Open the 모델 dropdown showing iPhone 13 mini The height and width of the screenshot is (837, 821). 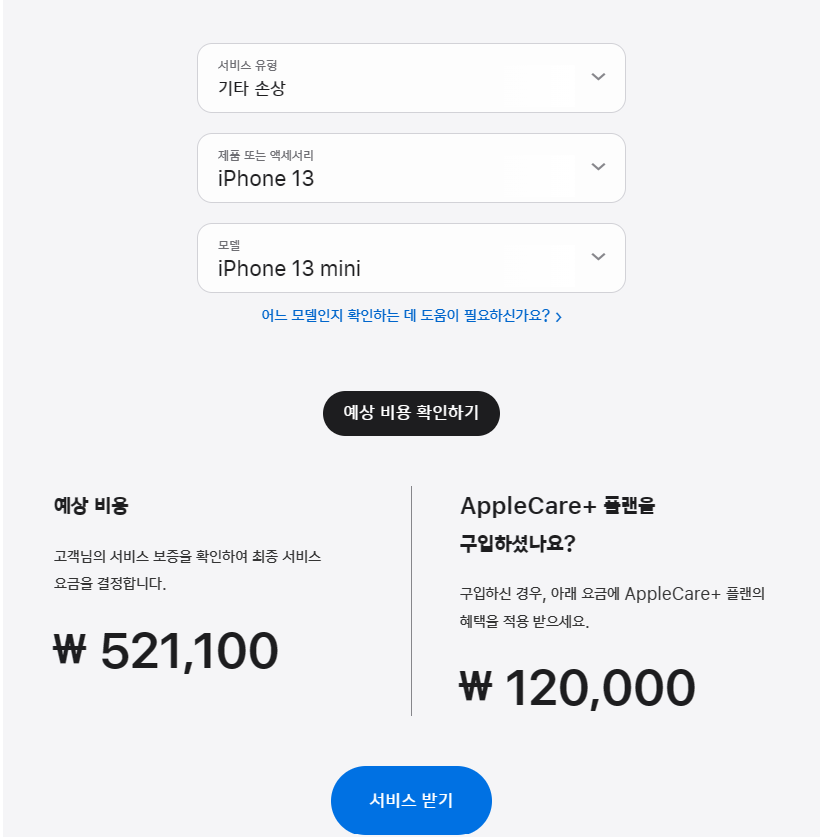[411, 258]
